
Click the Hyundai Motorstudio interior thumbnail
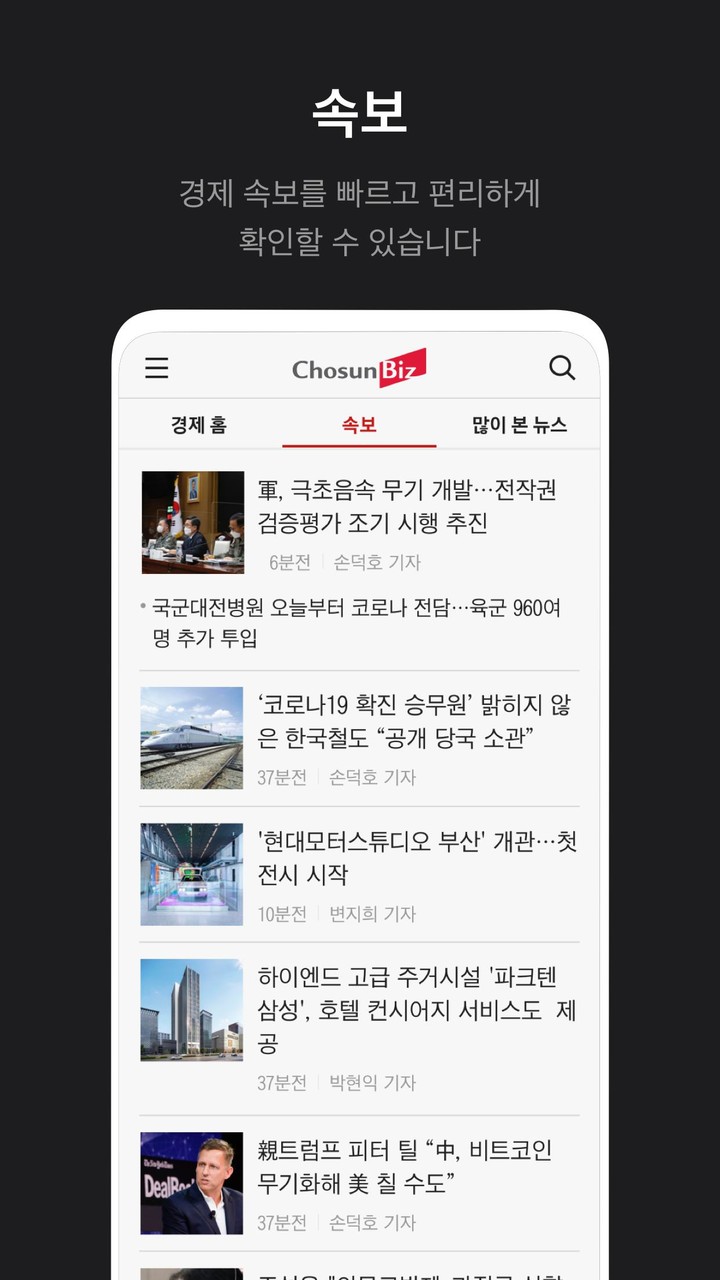(192, 874)
